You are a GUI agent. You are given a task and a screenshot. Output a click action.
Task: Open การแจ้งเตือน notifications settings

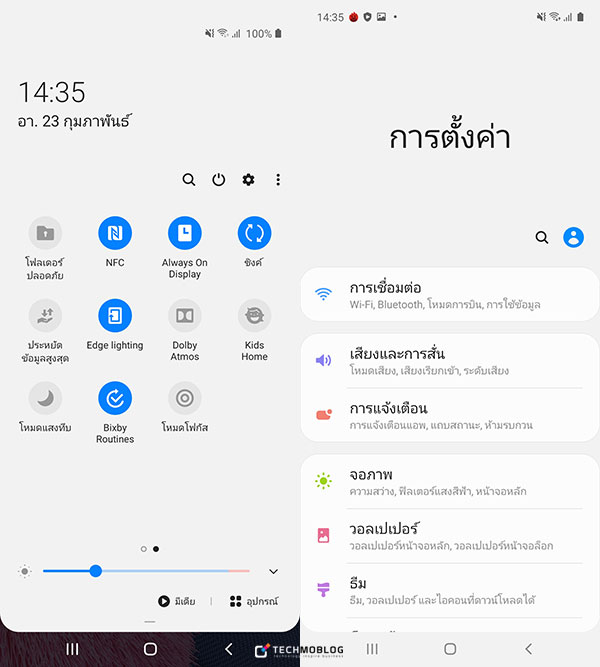pyautogui.click(x=449, y=414)
